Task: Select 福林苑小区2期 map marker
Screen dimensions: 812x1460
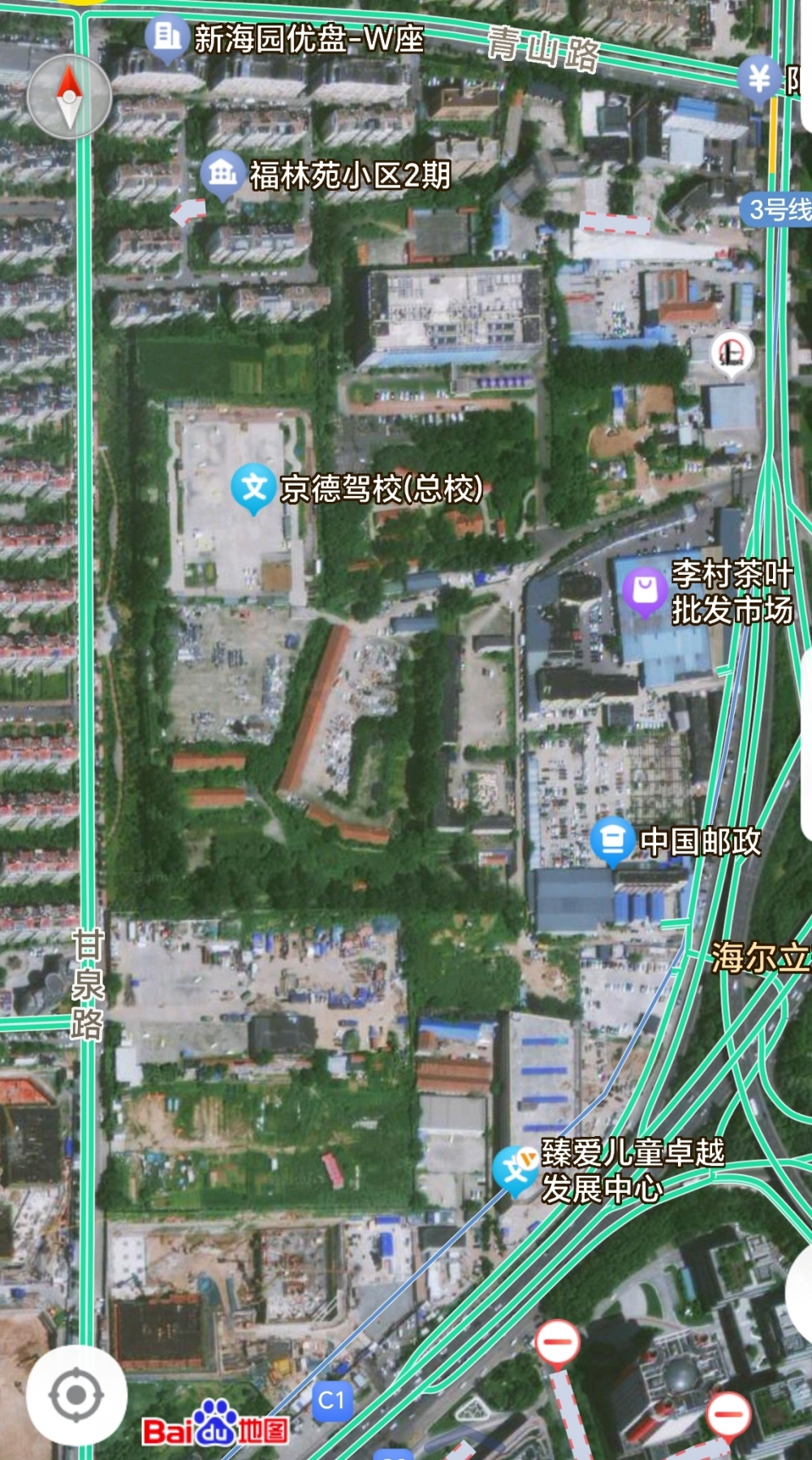Action: click(x=222, y=173)
